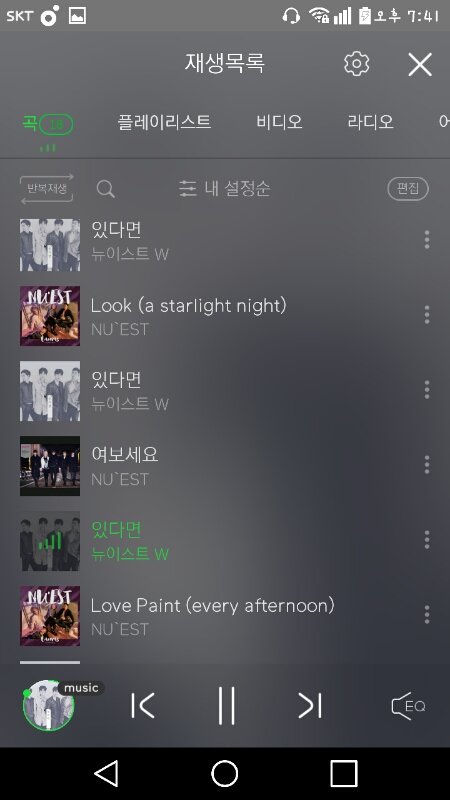450x800 pixels.
Task: Go back with system back button
Action: coord(107,773)
